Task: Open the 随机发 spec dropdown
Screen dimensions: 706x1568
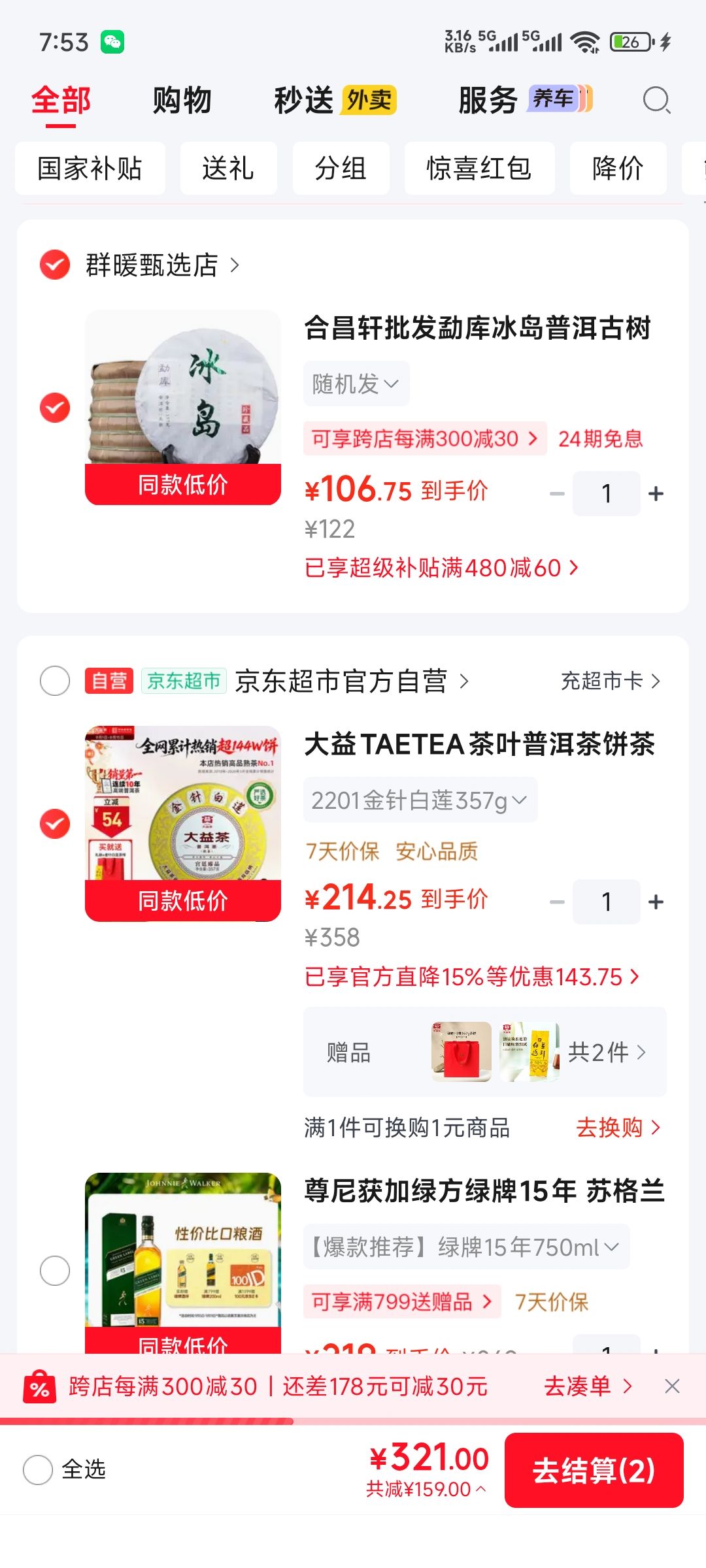Action: tap(356, 384)
